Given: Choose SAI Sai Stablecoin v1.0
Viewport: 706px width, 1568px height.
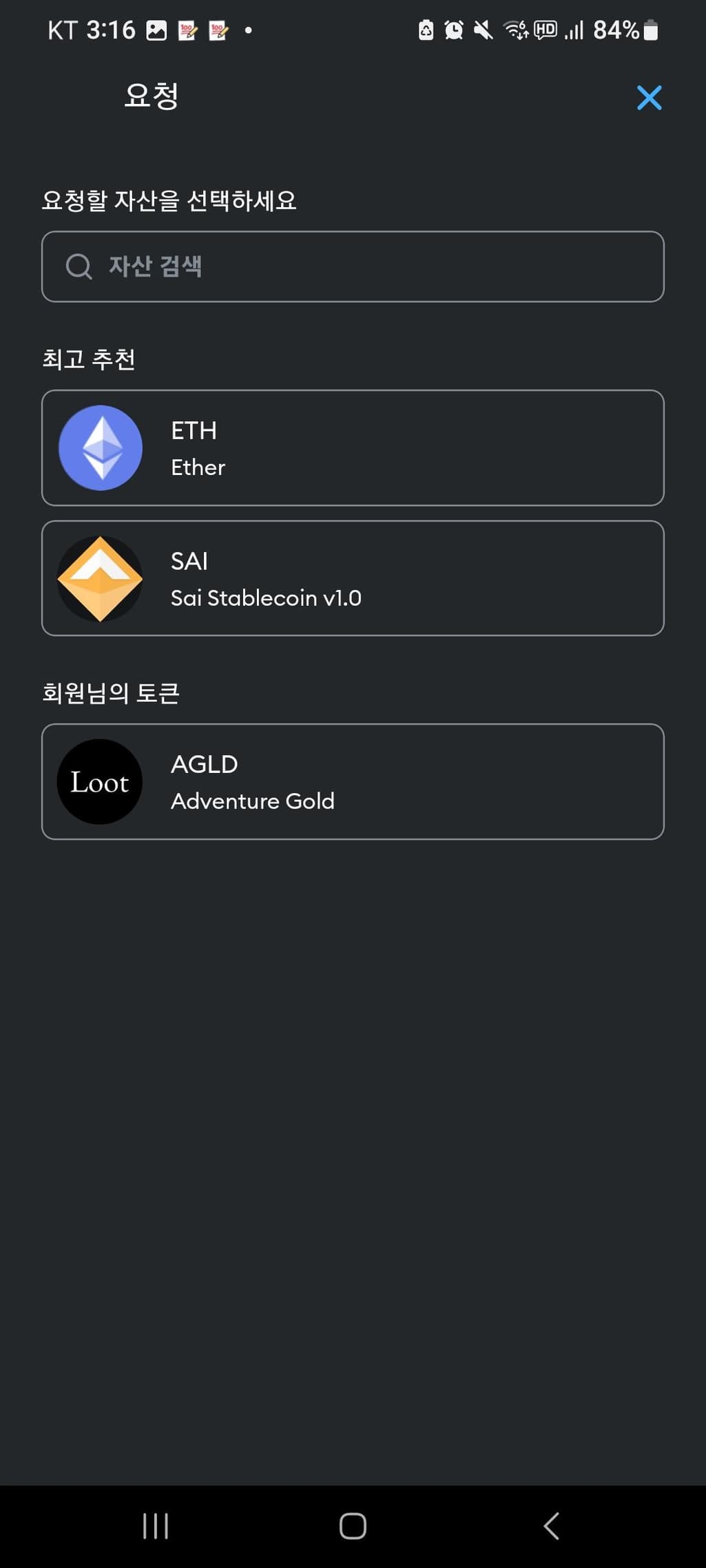Looking at the screenshot, I should click(353, 578).
